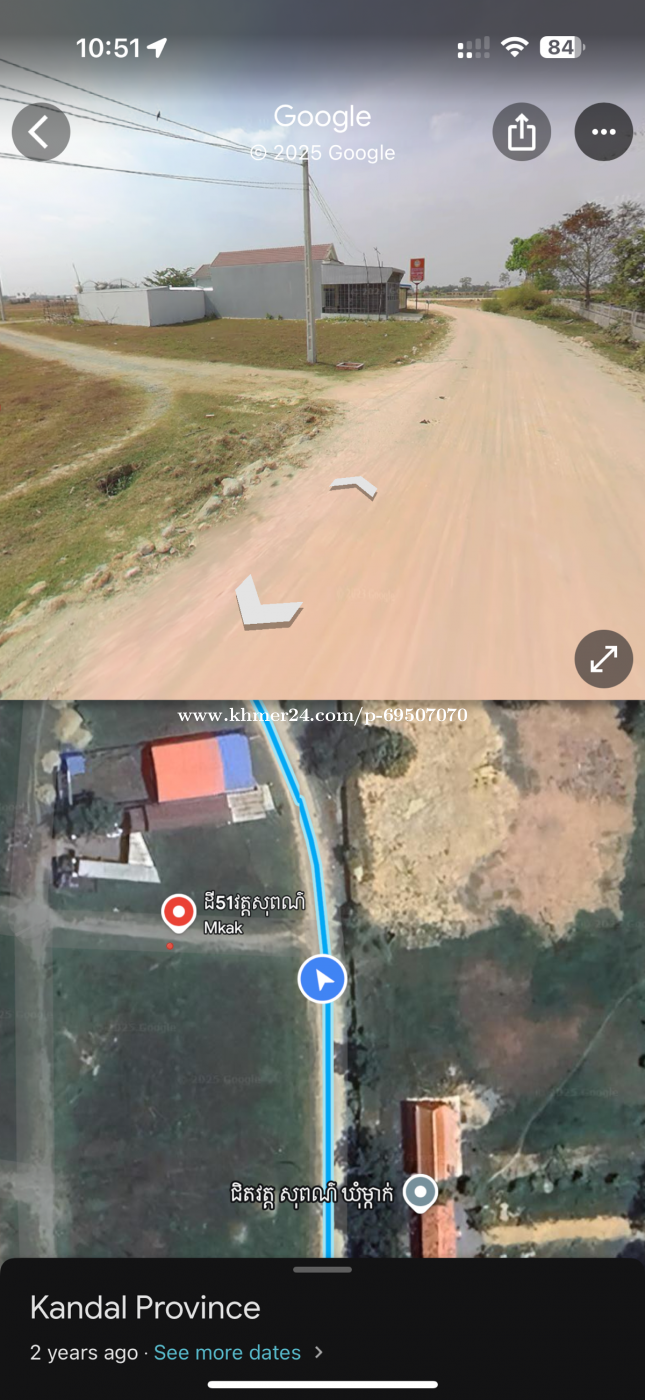Share this Street View location
645x1400 pixels.
522,132
